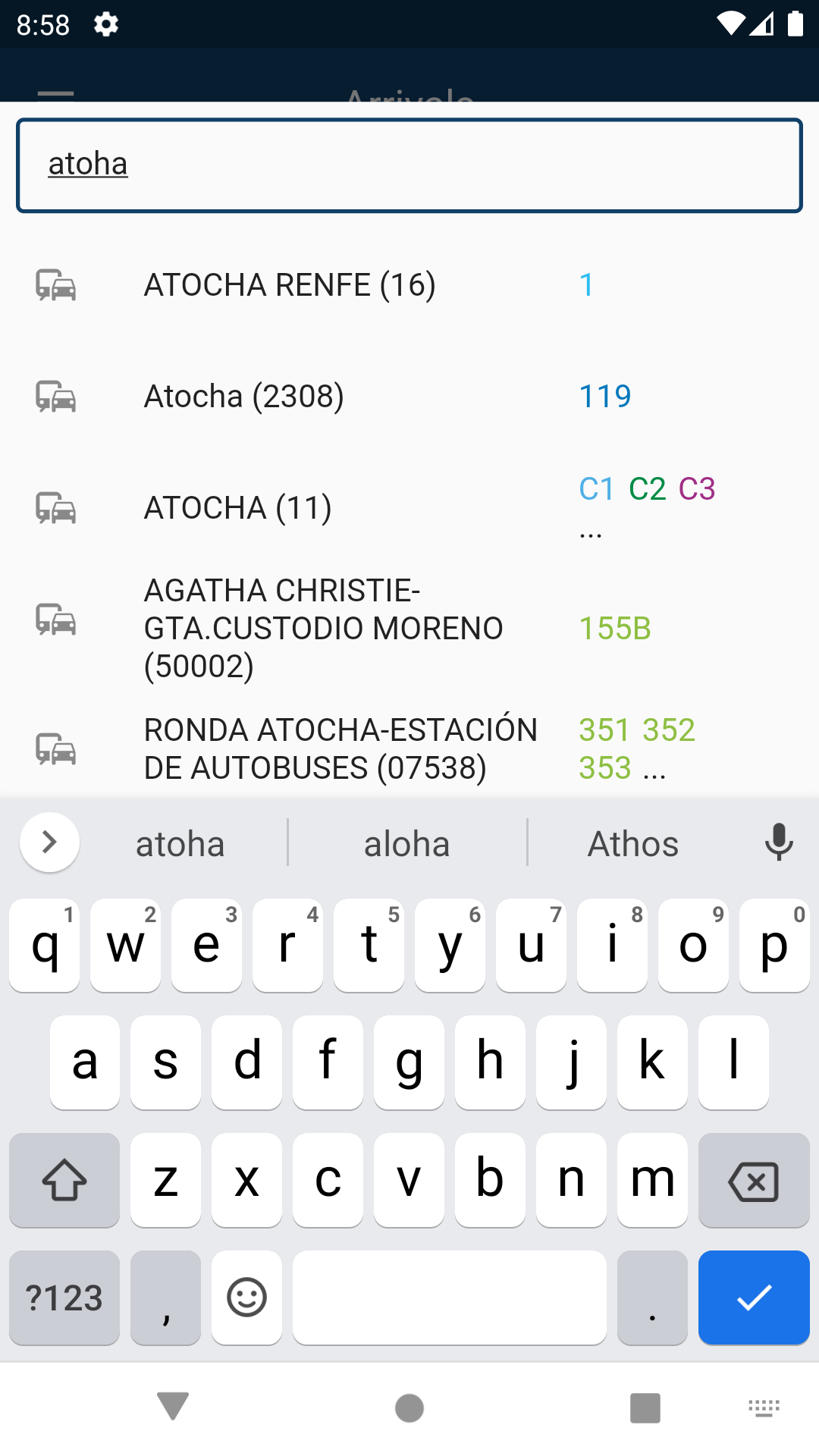Image resolution: width=819 pixels, height=1456 pixels.
Task: Open ATOCHA (11) with lines C1 C2 C3
Action: 409,508
